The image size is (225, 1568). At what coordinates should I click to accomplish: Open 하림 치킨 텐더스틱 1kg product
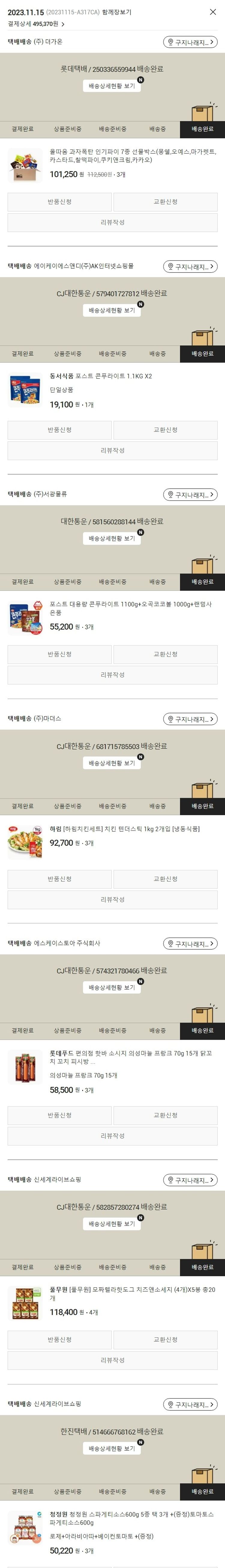(124, 829)
